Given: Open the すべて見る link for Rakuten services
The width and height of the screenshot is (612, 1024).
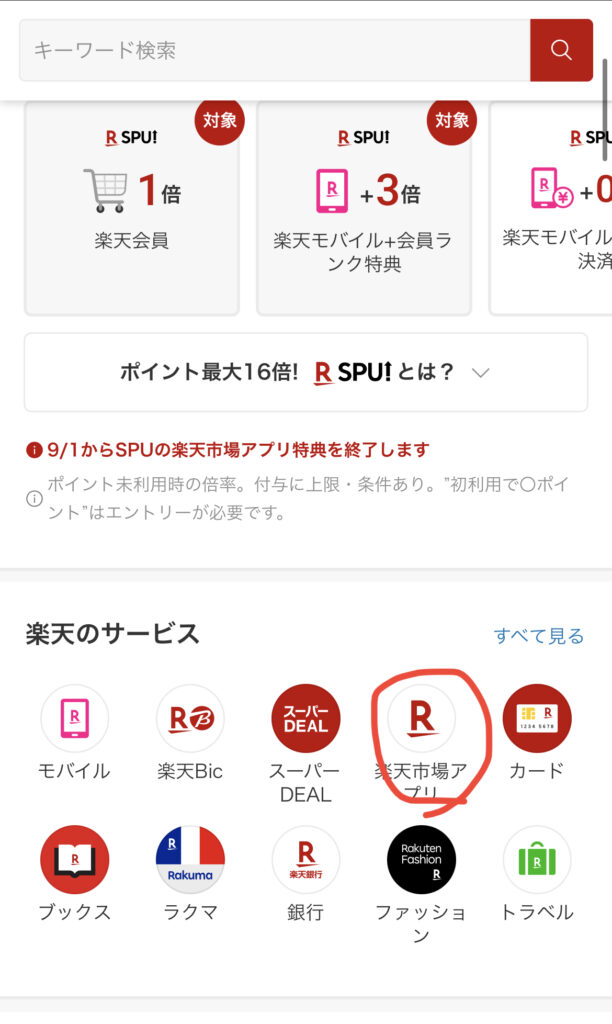Looking at the screenshot, I should [x=538, y=636].
